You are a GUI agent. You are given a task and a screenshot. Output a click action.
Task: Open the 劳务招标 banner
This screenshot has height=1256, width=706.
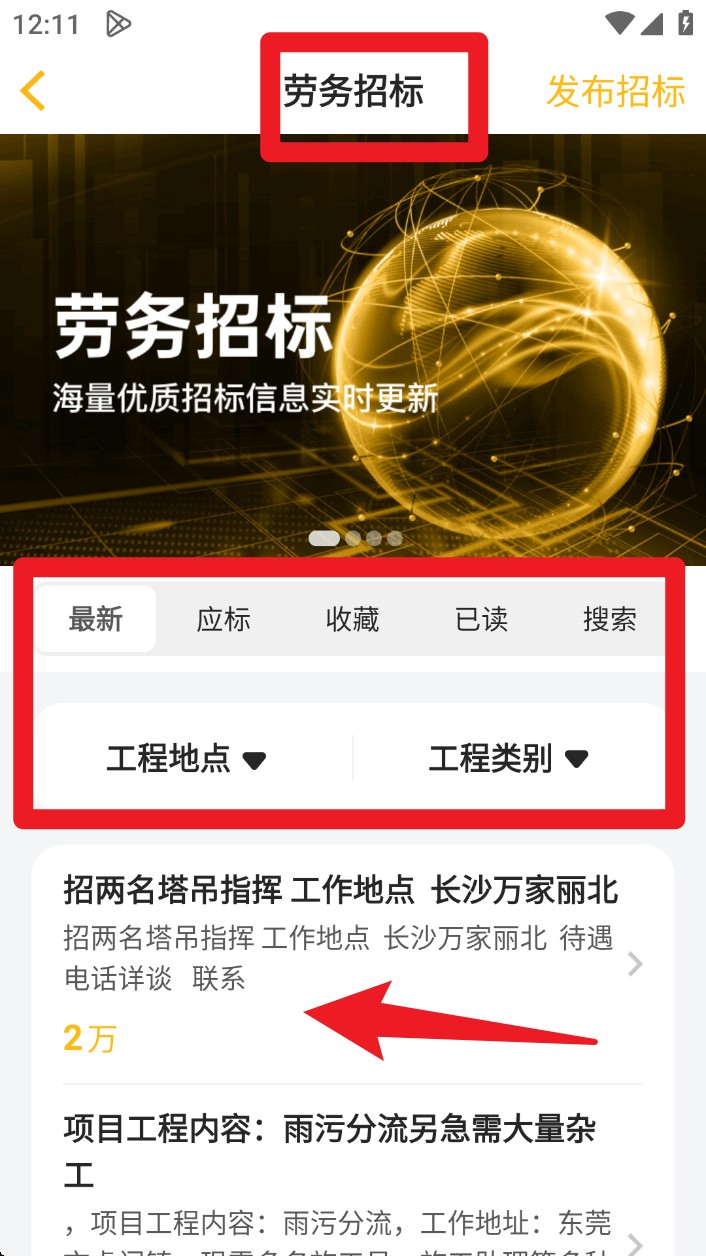coord(352,345)
